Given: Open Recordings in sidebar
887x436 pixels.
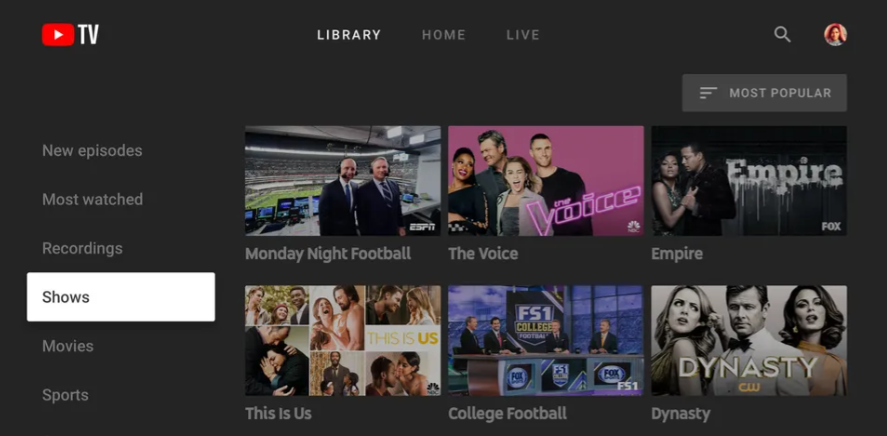Looking at the screenshot, I should 82,248.
